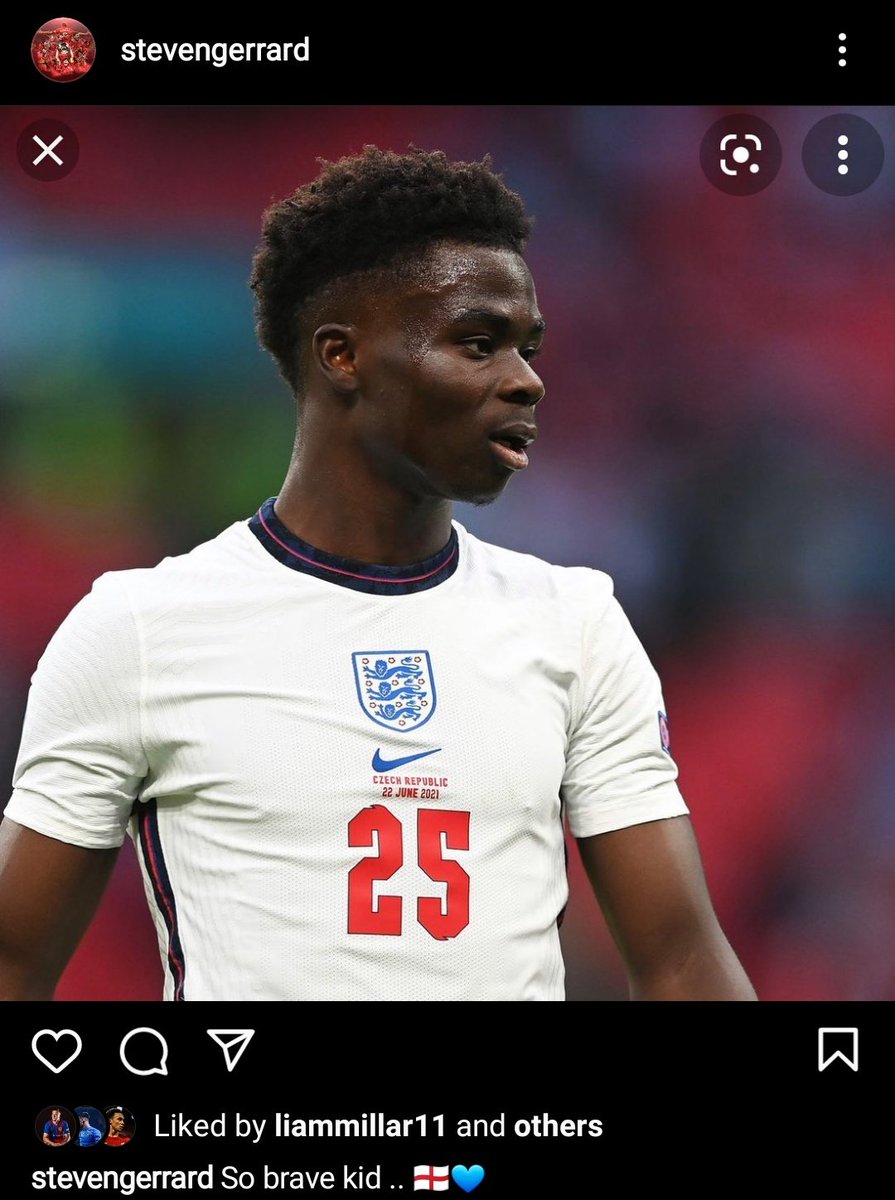Viewport: 895px width, 1200px height.
Task: Save the post with the bookmark icon
Action: pos(838,1050)
